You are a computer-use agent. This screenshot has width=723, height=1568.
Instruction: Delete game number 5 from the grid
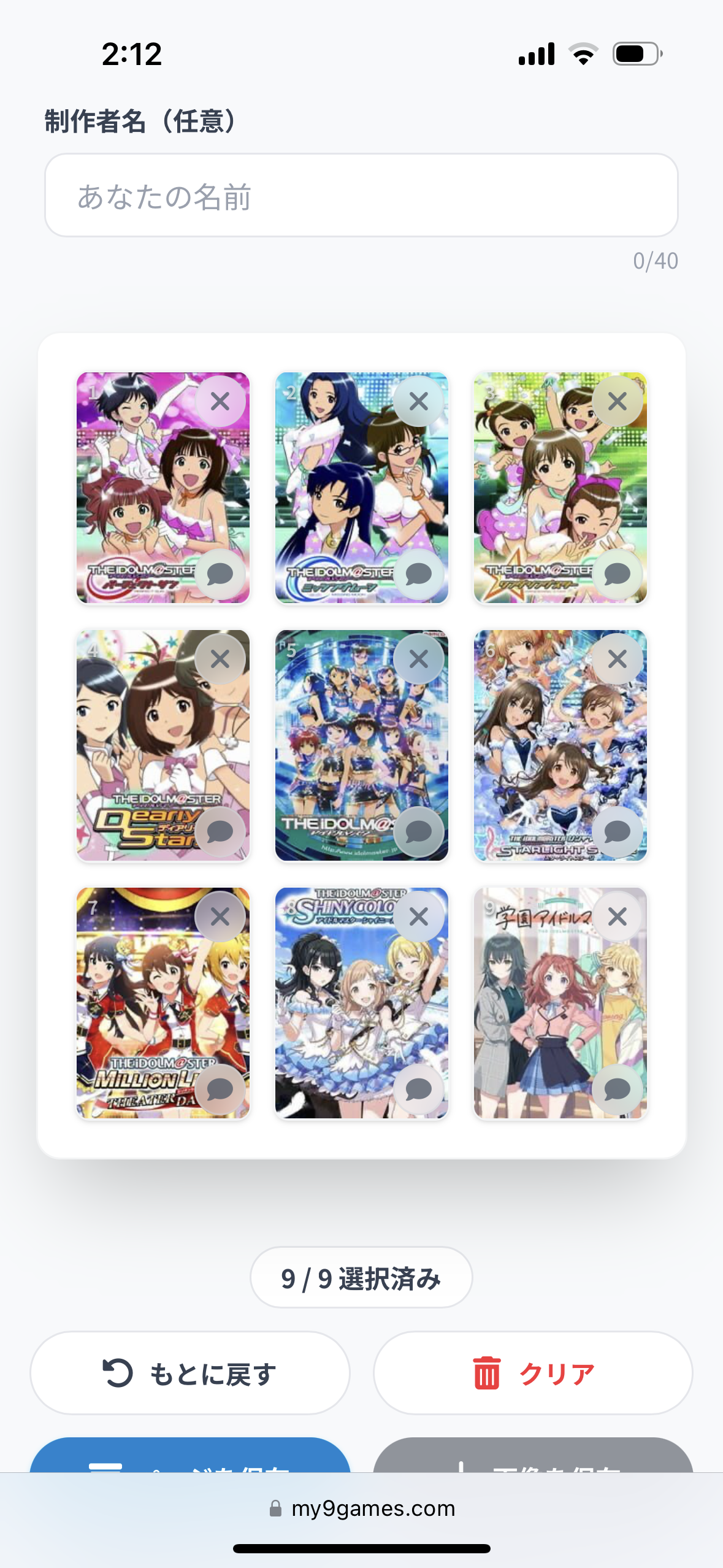(x=419, y=659)
